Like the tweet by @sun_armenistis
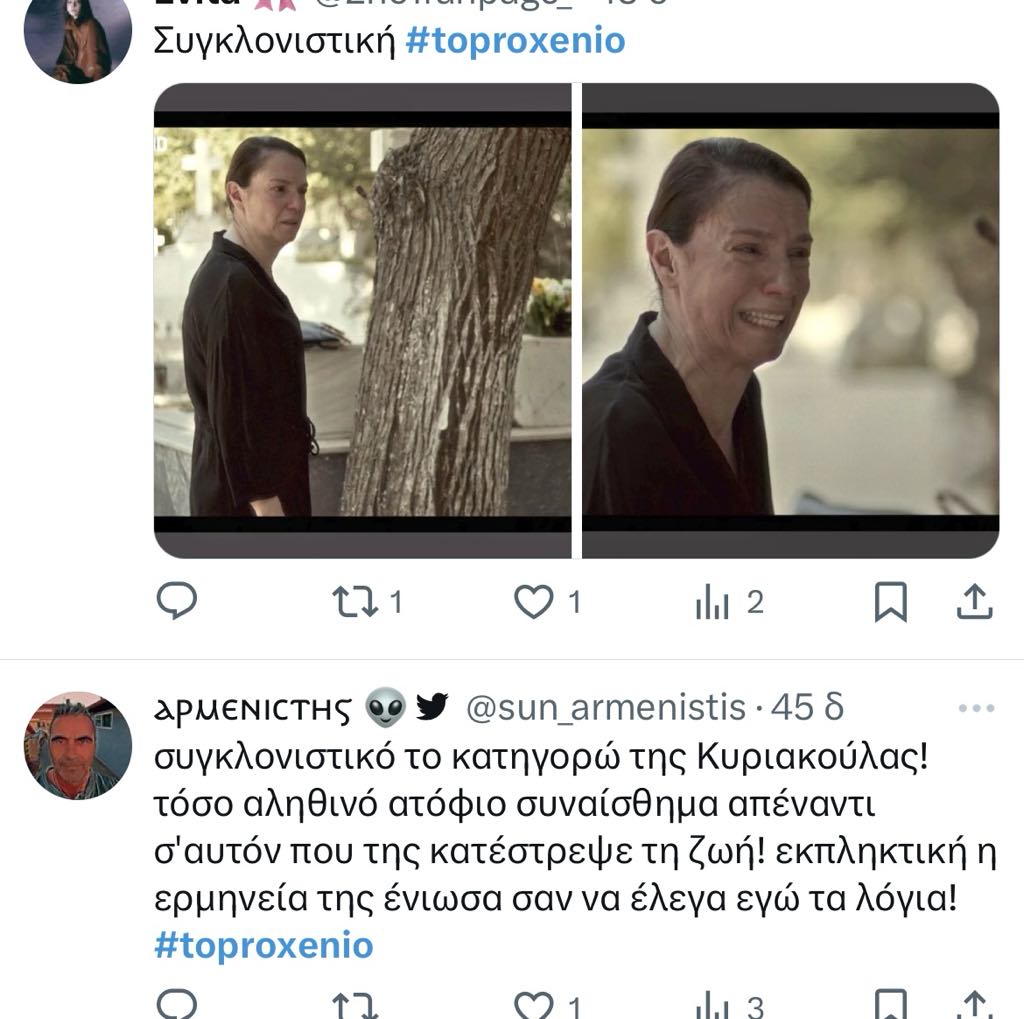Viewport: 1024px width, 1019px height. click(x=534, y=1004)
